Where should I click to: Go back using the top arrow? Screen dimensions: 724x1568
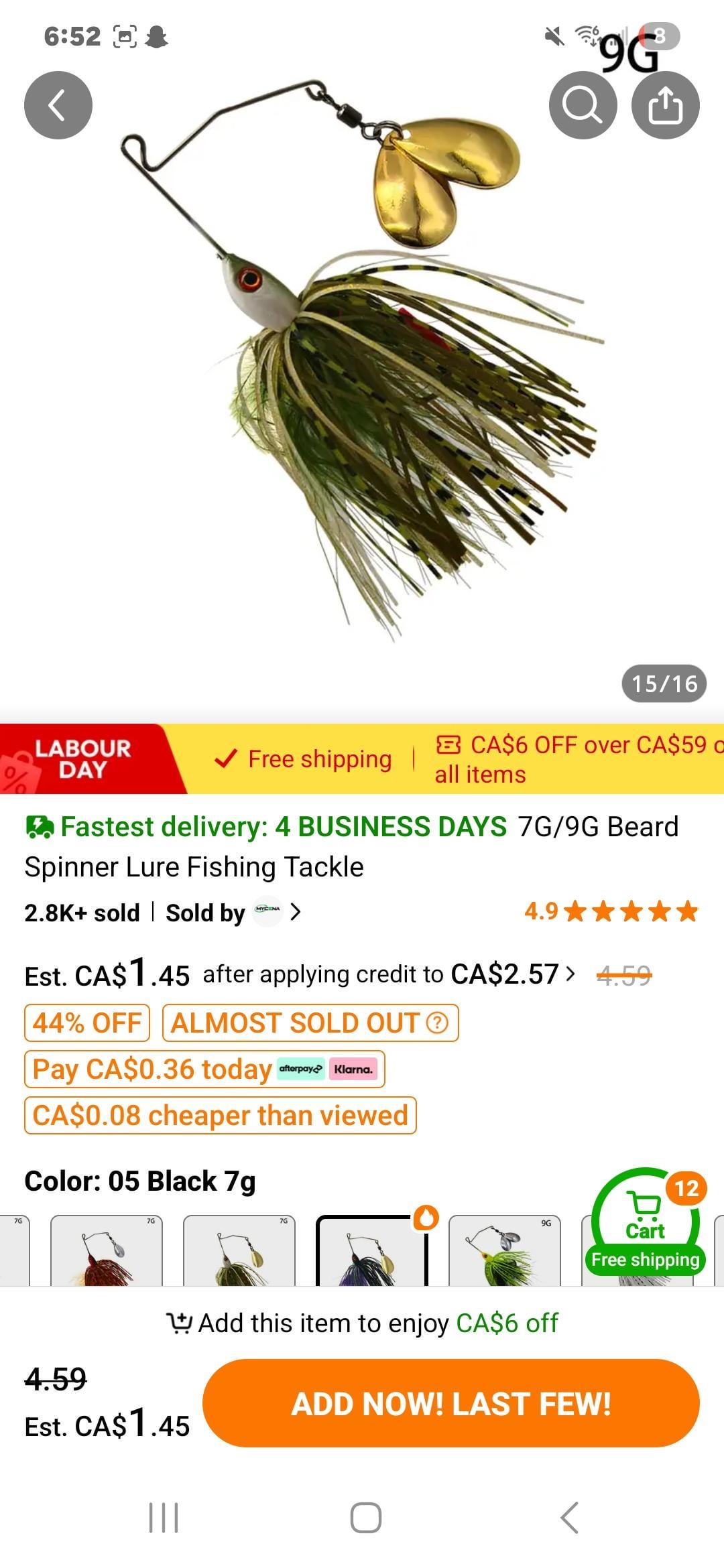pos(58,105)
